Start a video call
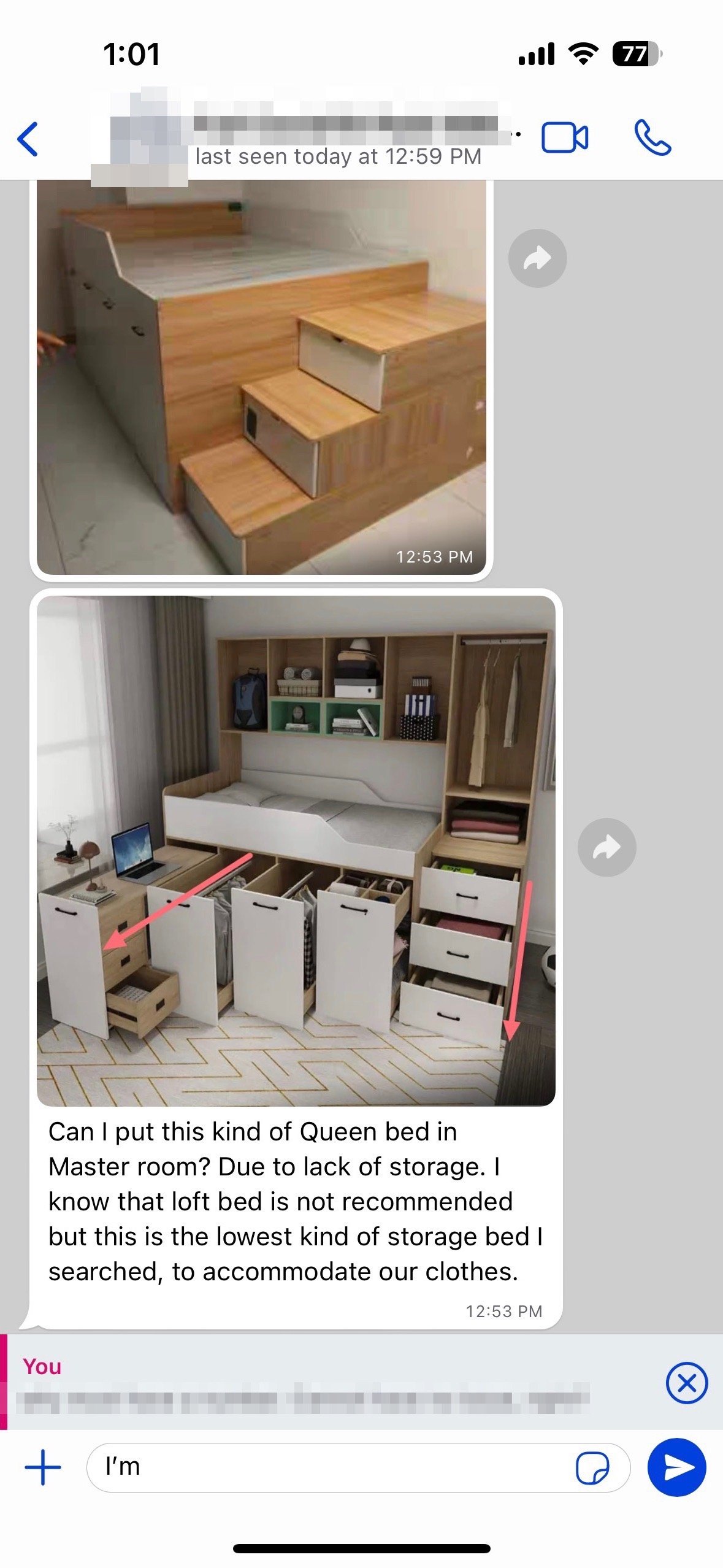This screenshot has width=723, height=1568. click(x=564, y=137)
